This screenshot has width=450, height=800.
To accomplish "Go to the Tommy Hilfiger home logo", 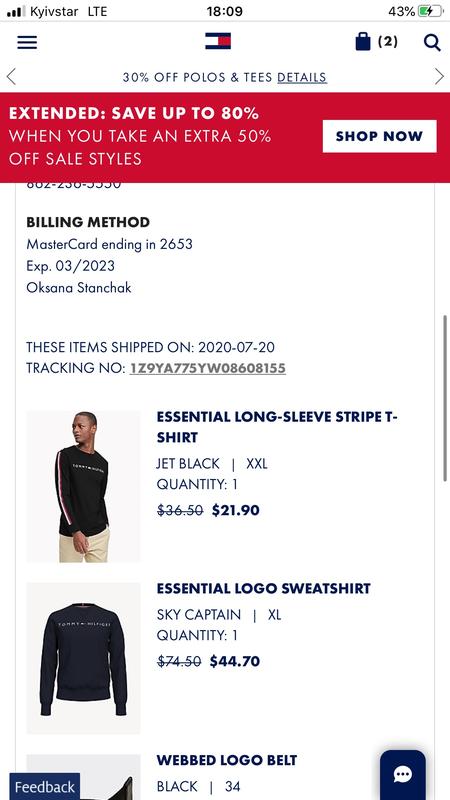I will (x=218, y=41).
